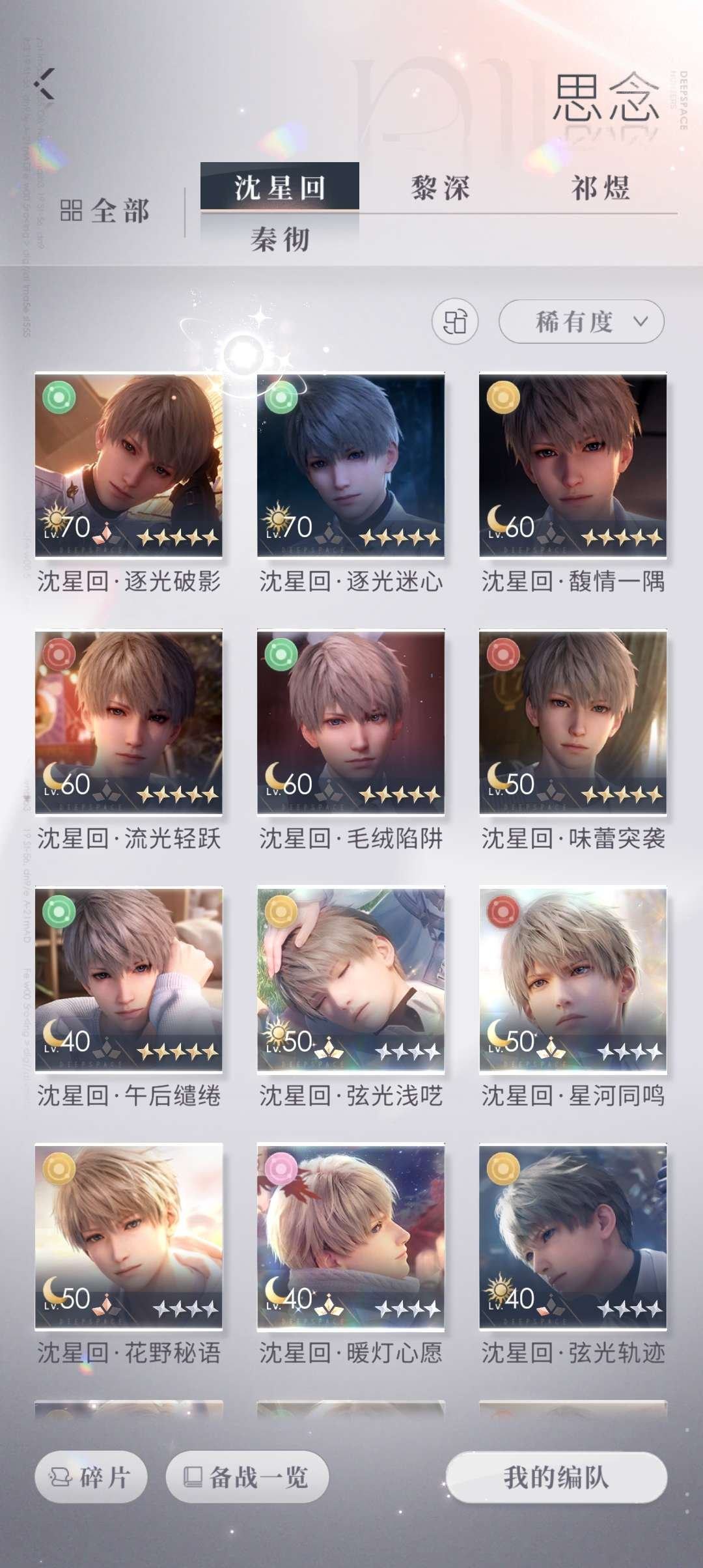
Task: Open the 沈星回·逐光破影 card
Action: click(129, 465)
